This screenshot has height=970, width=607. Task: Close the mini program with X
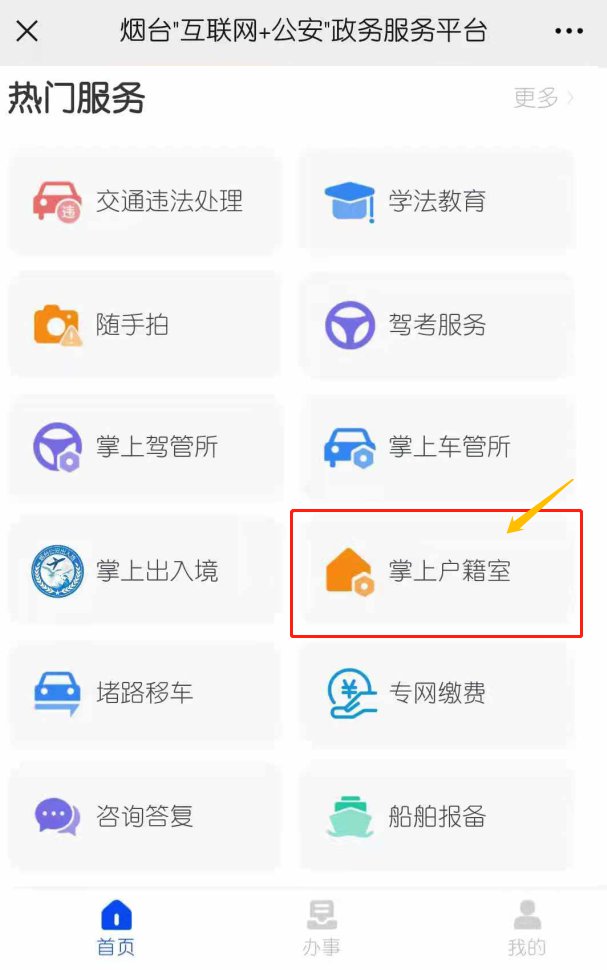(27, 31)
